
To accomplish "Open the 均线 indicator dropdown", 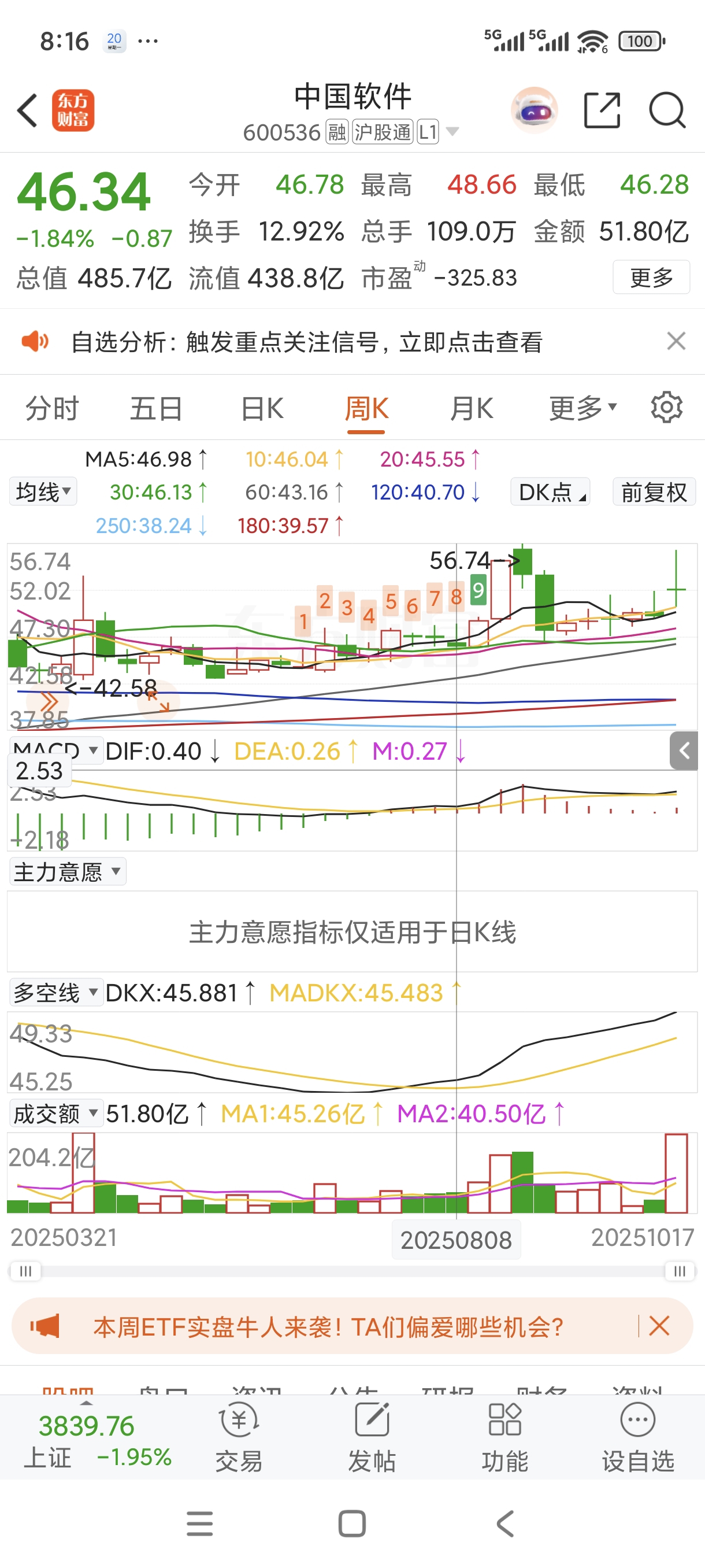I will 43,492.
